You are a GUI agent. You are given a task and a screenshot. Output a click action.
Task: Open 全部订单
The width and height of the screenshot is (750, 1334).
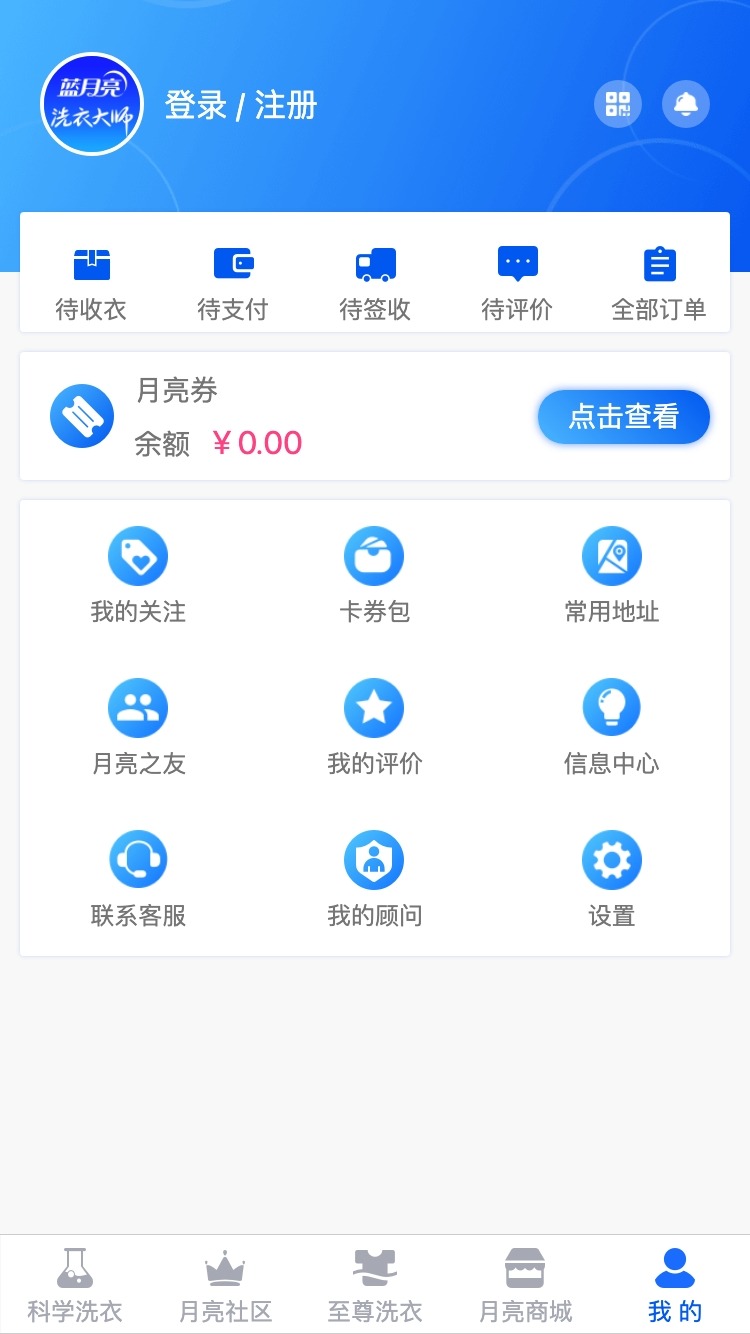659,284
